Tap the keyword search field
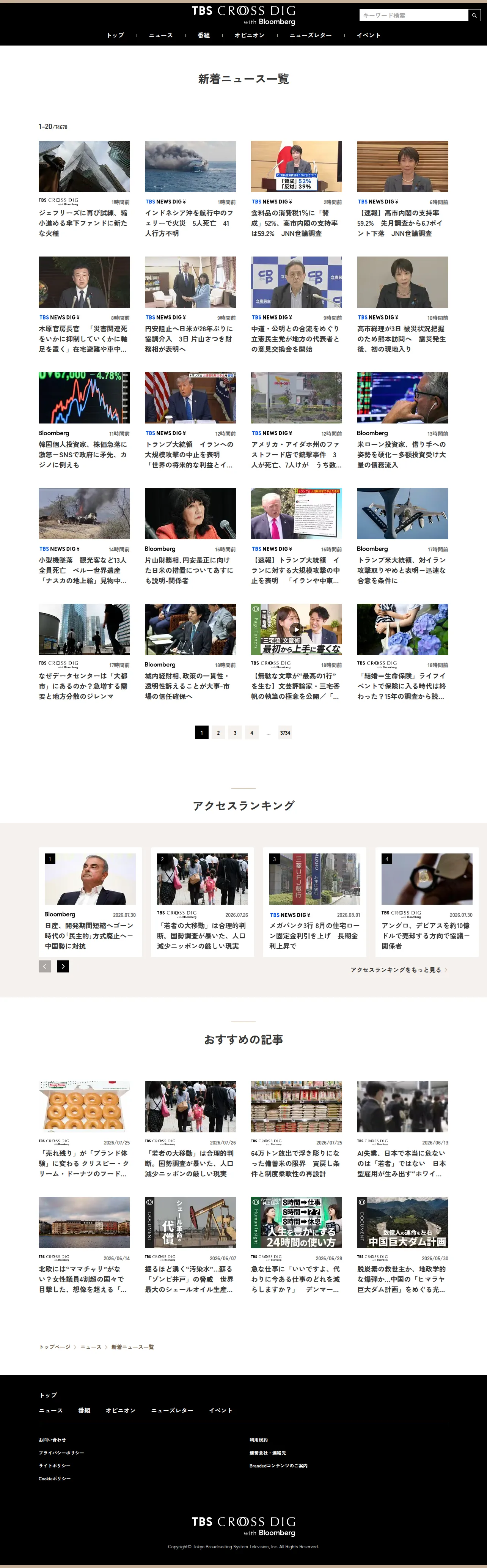Screen dimensions: 487x1568 click(x=413, y=15)
